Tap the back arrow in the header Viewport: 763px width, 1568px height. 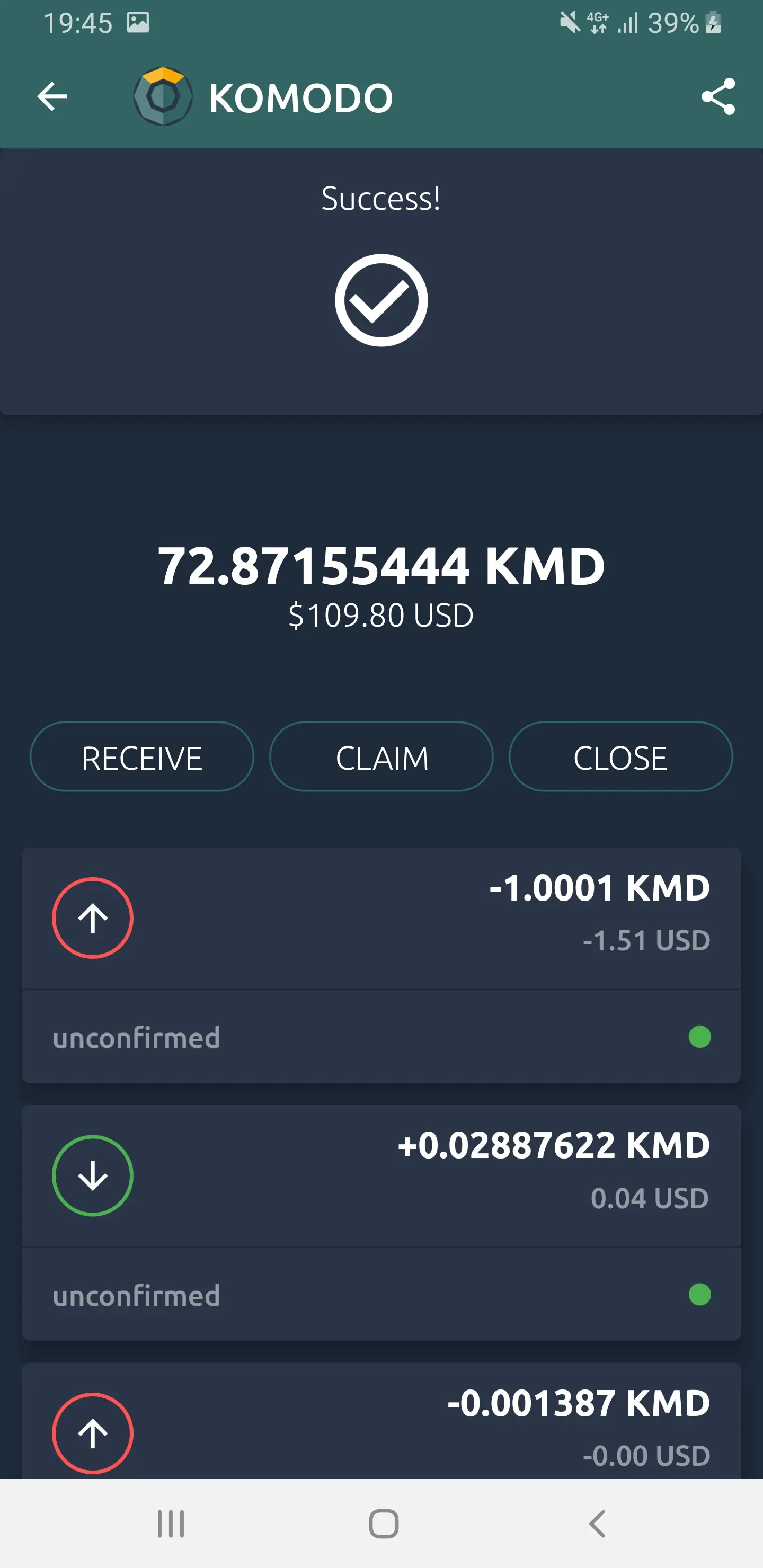click(52, 96)
